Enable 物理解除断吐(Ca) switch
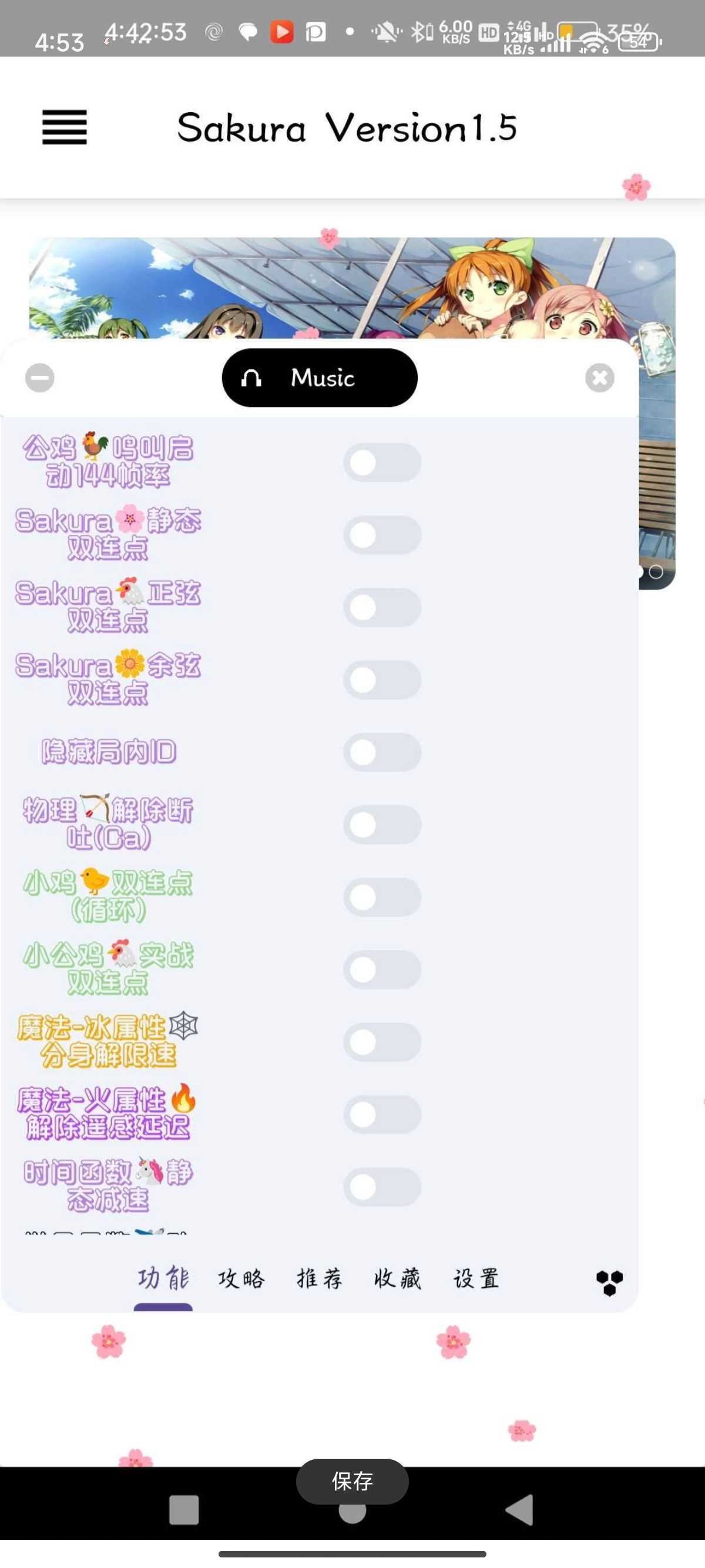Screen dimensions: 705x1568 click(382, 825)
